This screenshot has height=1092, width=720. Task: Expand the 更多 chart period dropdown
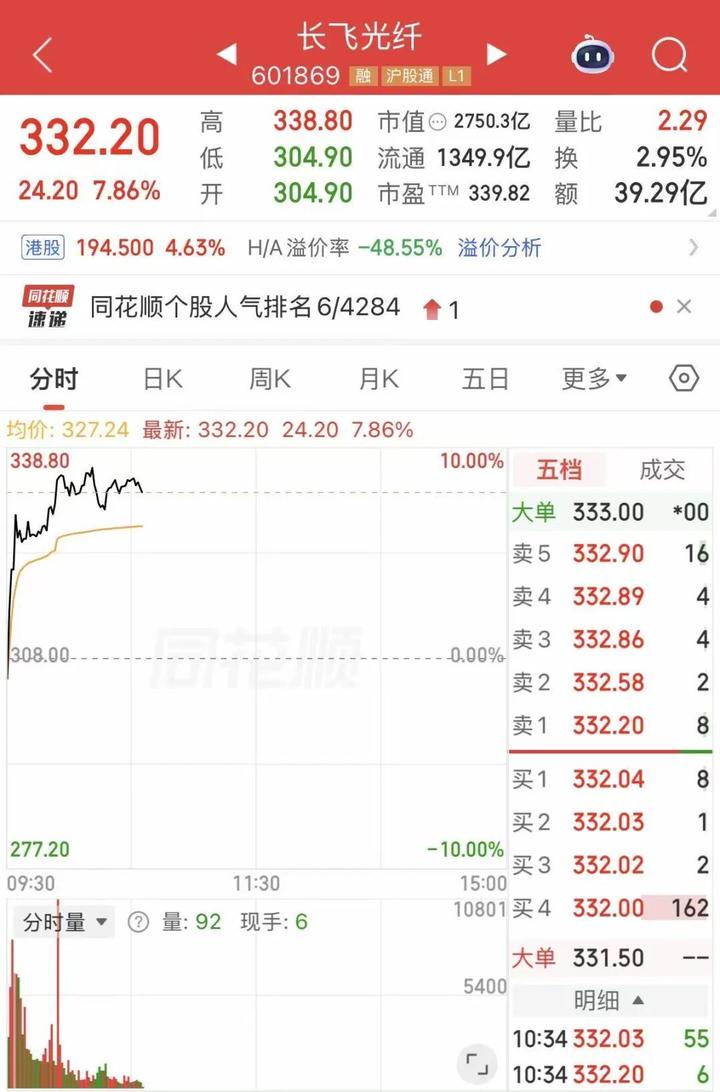tap(594, 379)
